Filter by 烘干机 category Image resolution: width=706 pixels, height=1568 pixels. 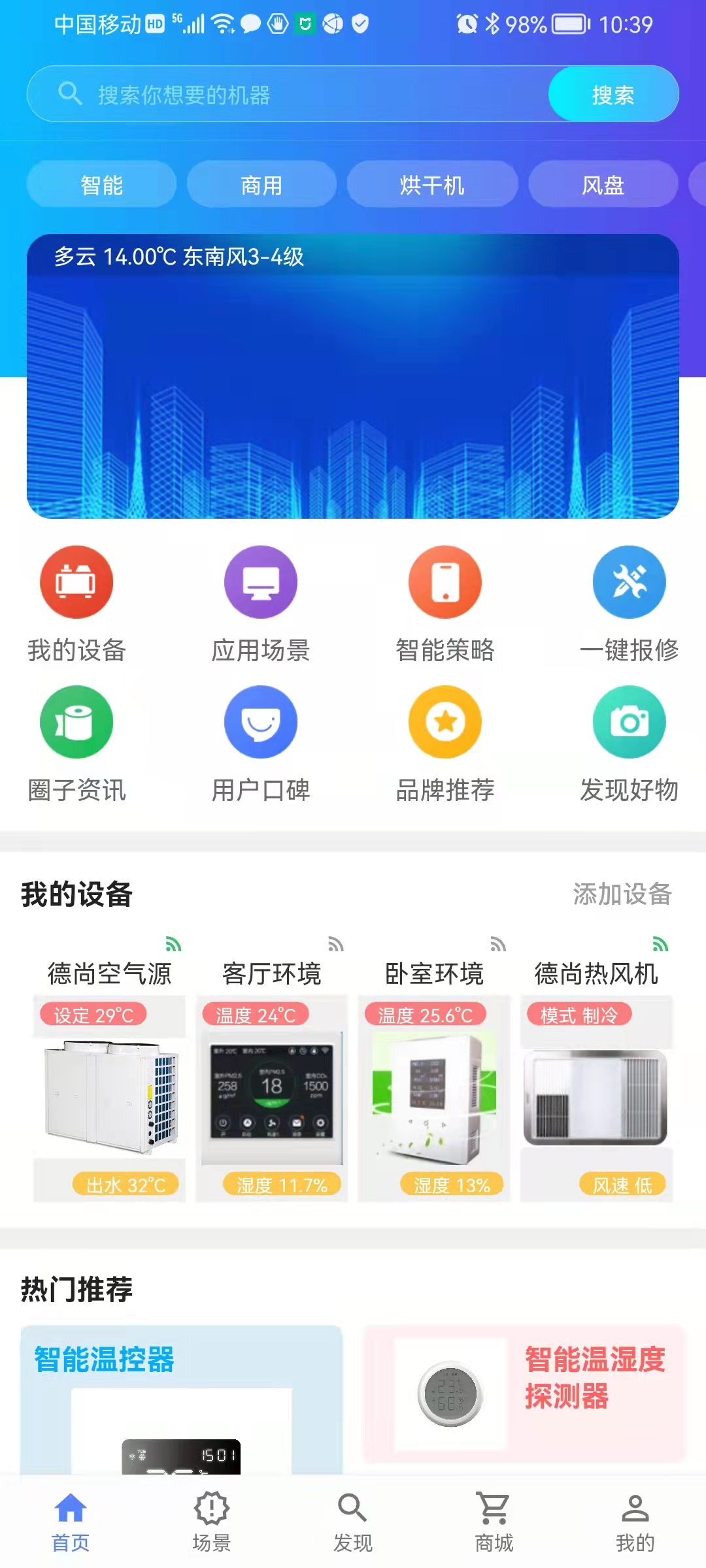coord(432,185)
